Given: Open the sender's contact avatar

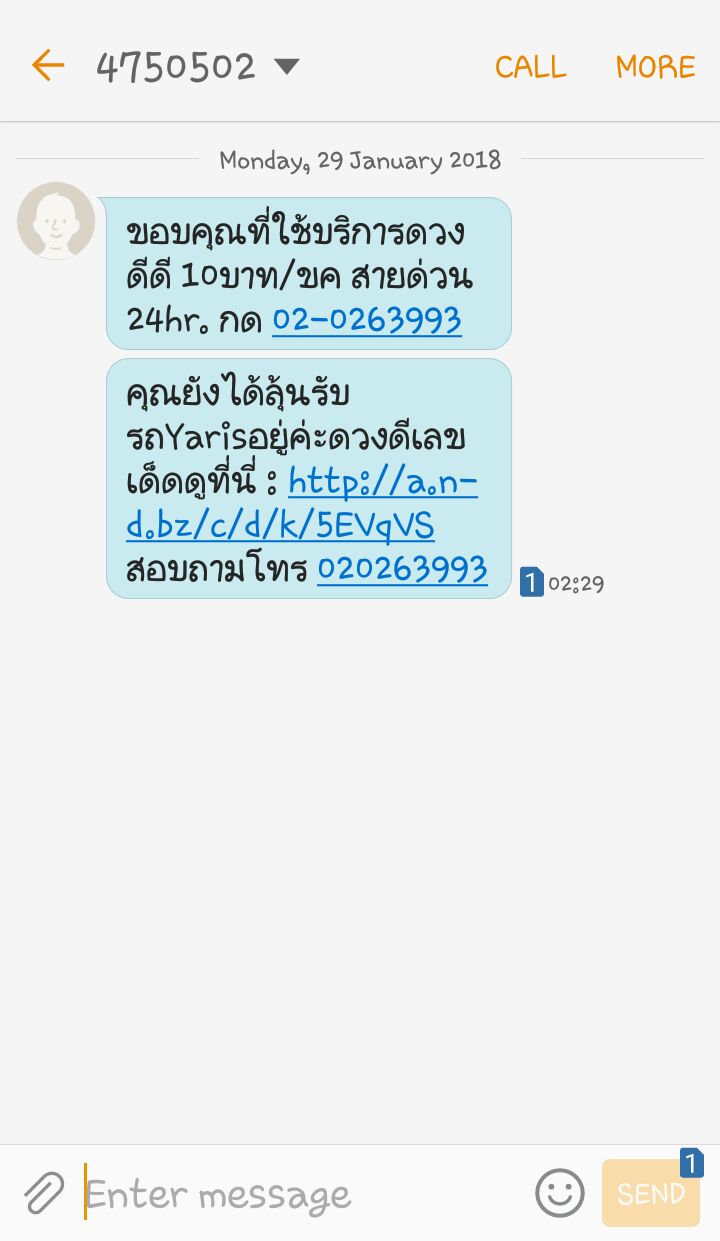Looking at the screenshot, I should tap(56, 221).
